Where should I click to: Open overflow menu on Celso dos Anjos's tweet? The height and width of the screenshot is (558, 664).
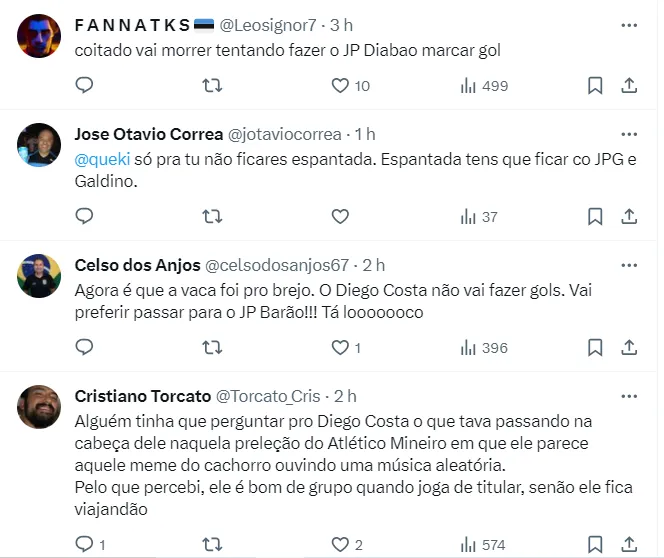pyautogui.click(x=628, y=265)
